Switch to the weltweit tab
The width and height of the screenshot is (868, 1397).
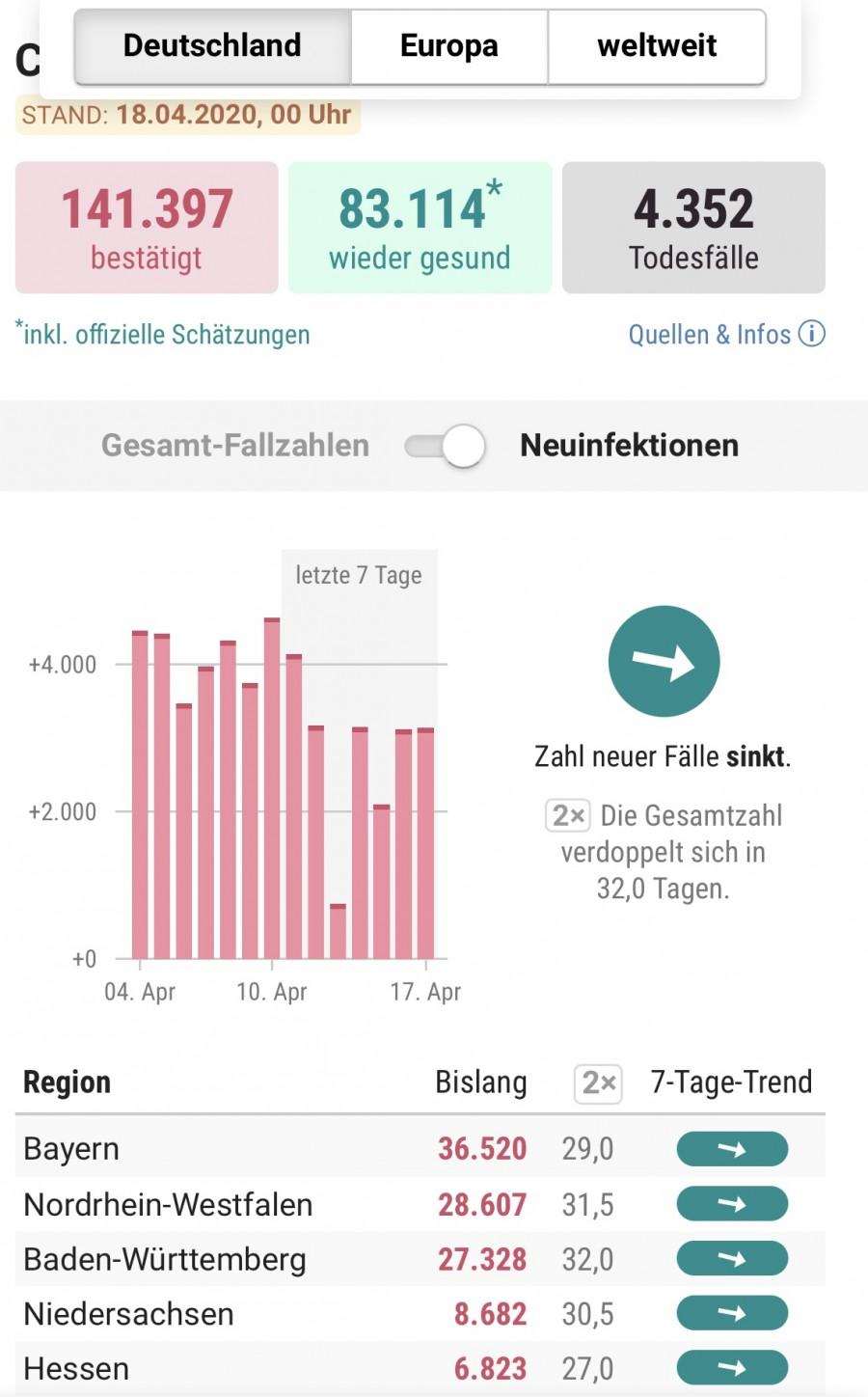click(x=657, y=46)
